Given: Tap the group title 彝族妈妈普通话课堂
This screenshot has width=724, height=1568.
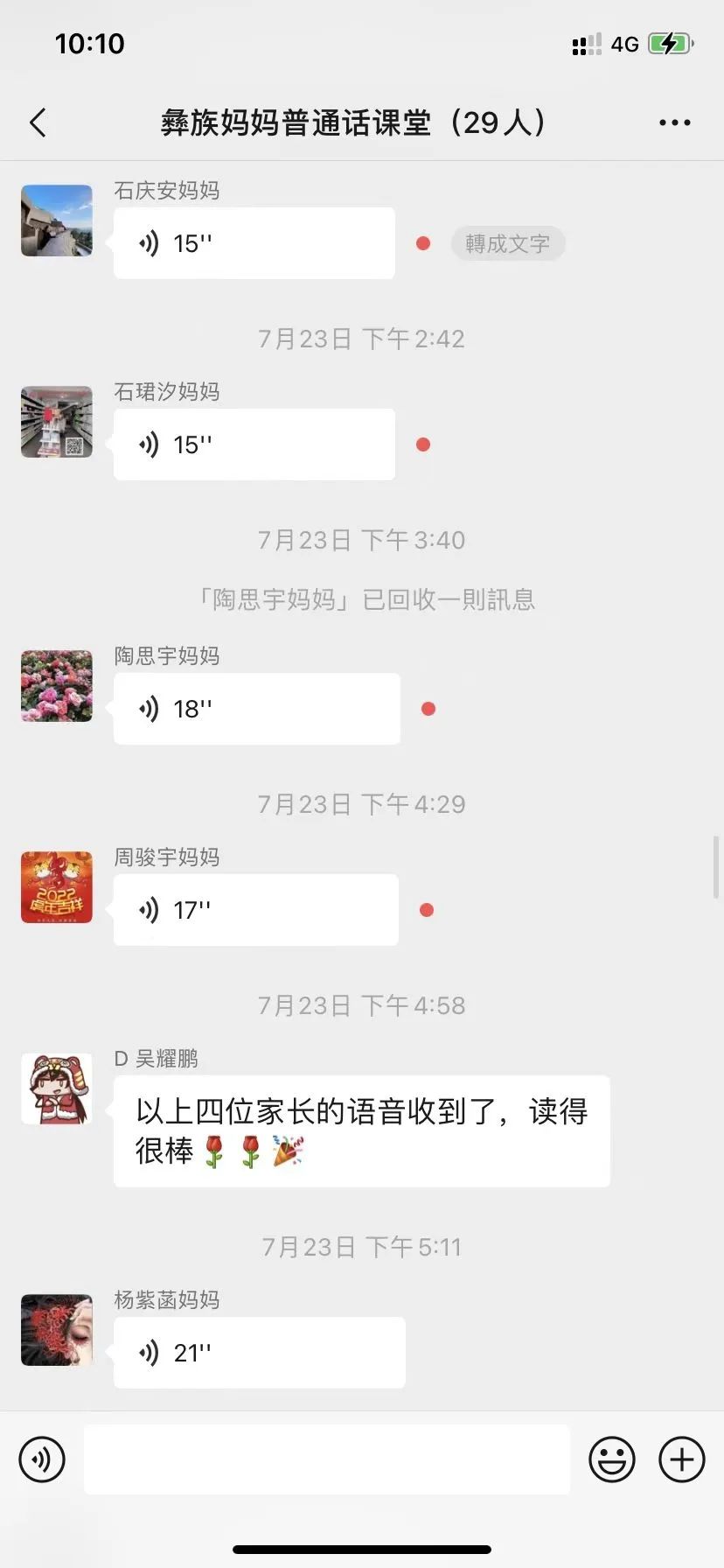Looking at the screenshot, I should [x=353, y=122].
